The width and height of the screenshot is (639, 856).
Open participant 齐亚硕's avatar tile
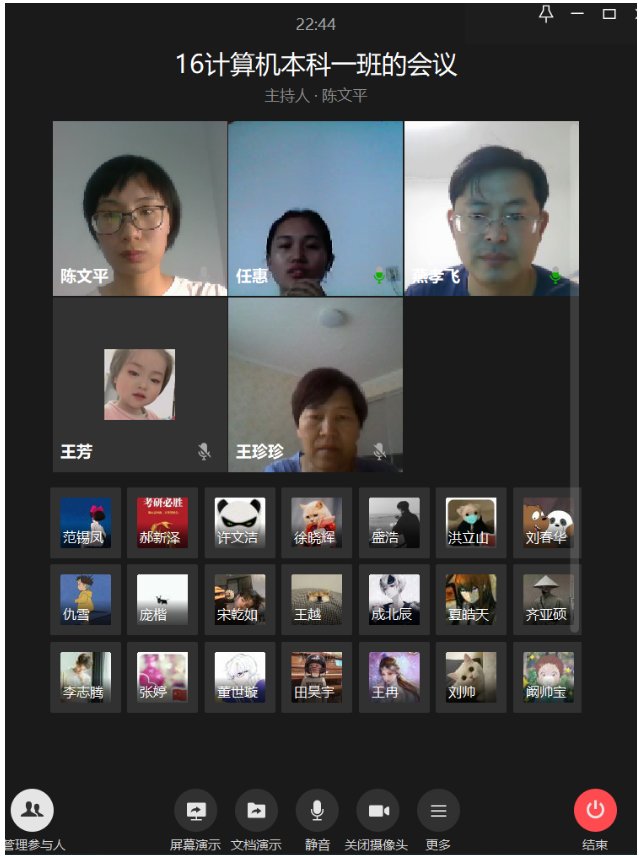coord(547,599)
